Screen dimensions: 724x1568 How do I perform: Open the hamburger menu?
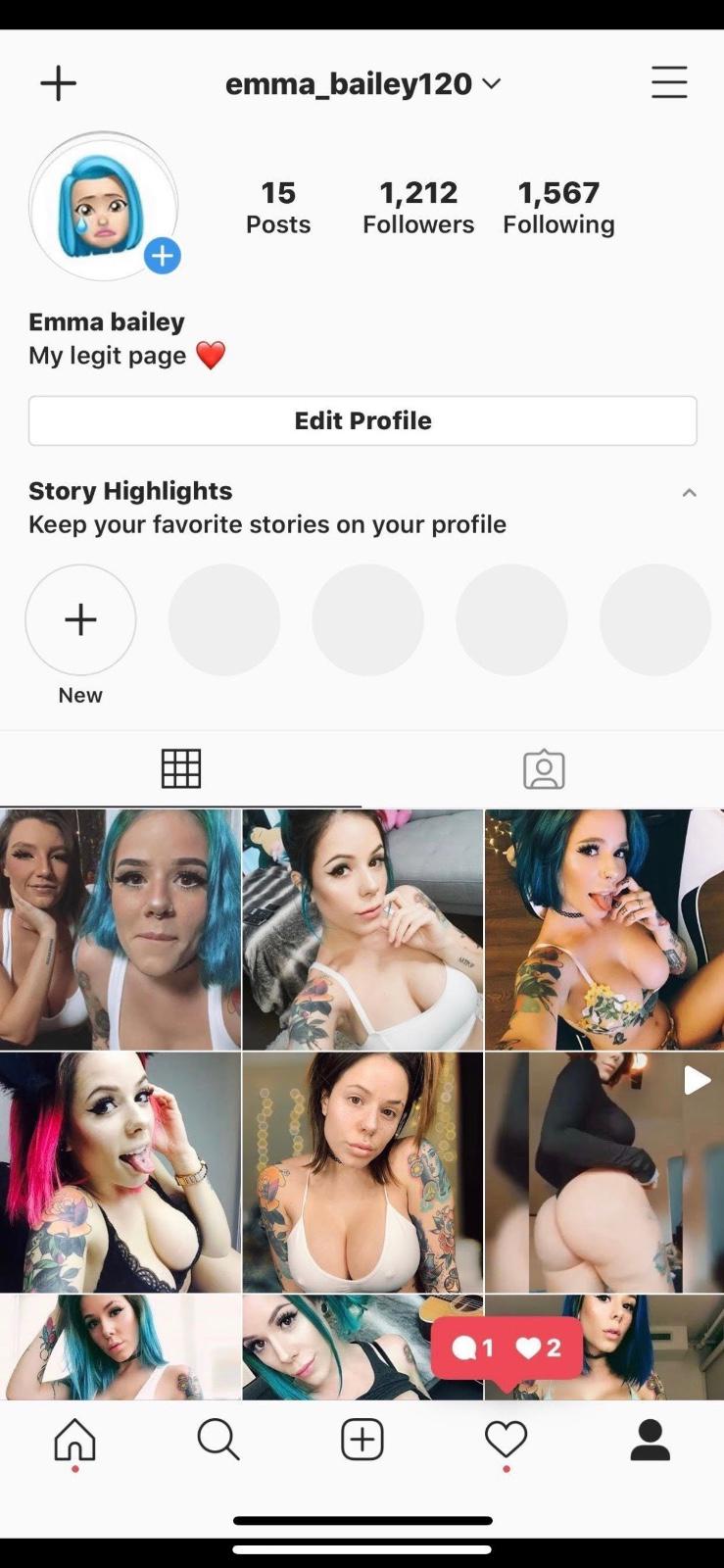tap(669, 82)
